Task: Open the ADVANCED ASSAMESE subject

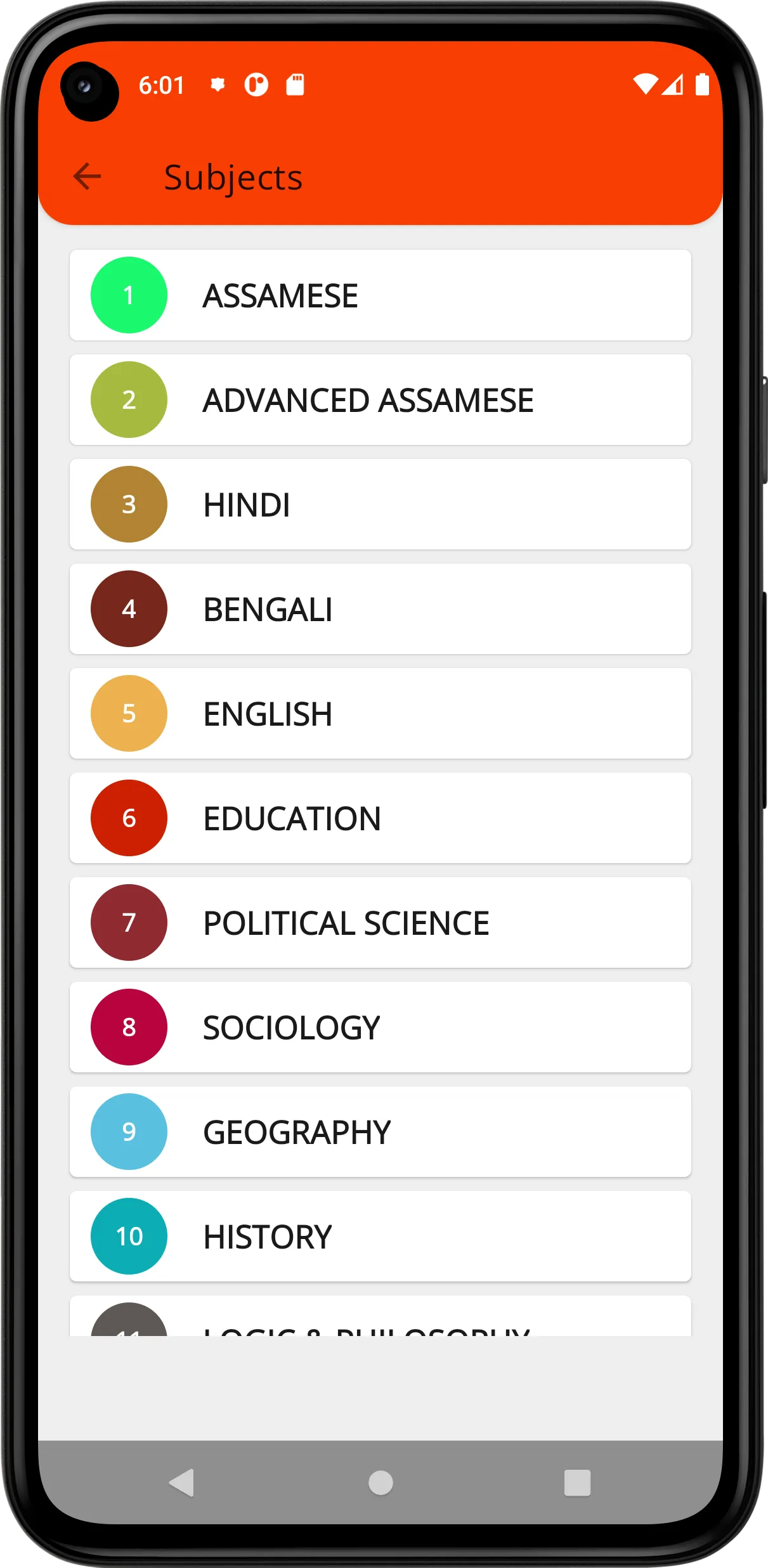Action: click(381, 399)
